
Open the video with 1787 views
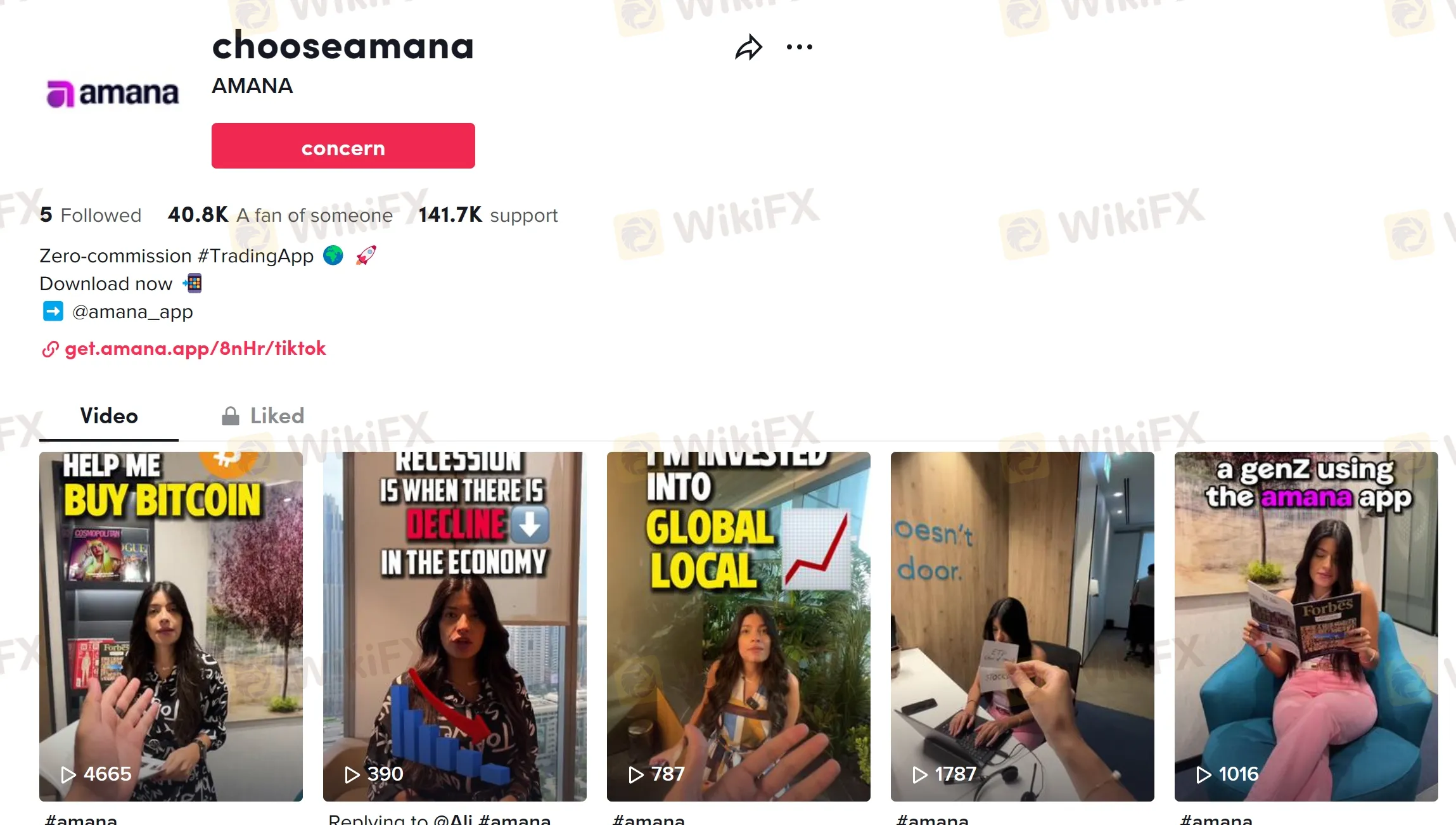coord(1023,626)
